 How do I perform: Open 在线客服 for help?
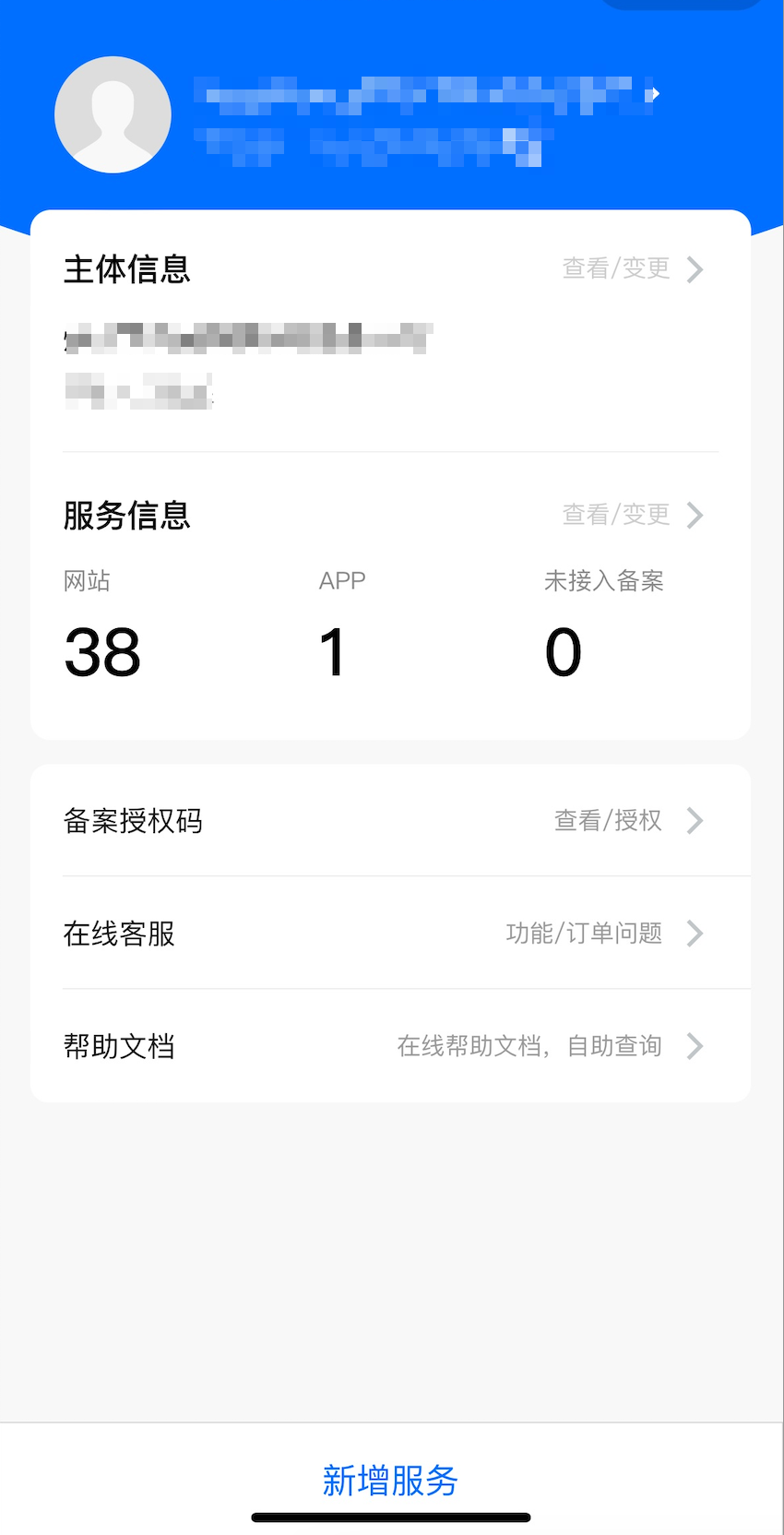pyautogui.click(x=390, y=933)
